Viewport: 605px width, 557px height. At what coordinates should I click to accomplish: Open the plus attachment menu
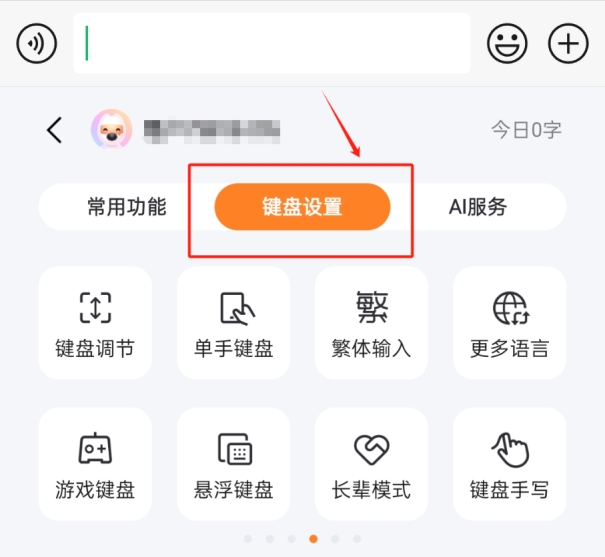(568, 43)
